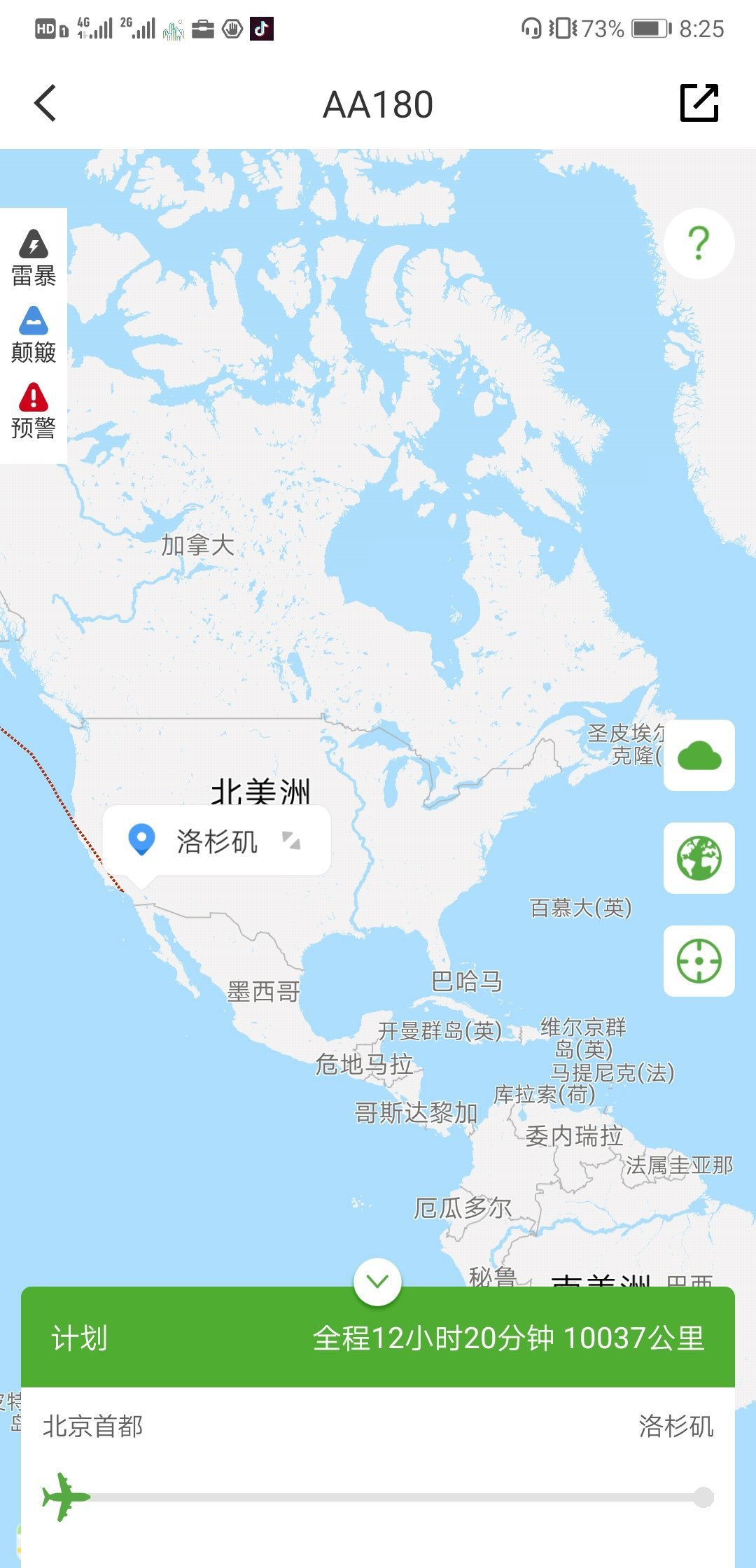Toggle the warning (预警) layer
This screenshot has width=756, height=1568.
point(34,411)
